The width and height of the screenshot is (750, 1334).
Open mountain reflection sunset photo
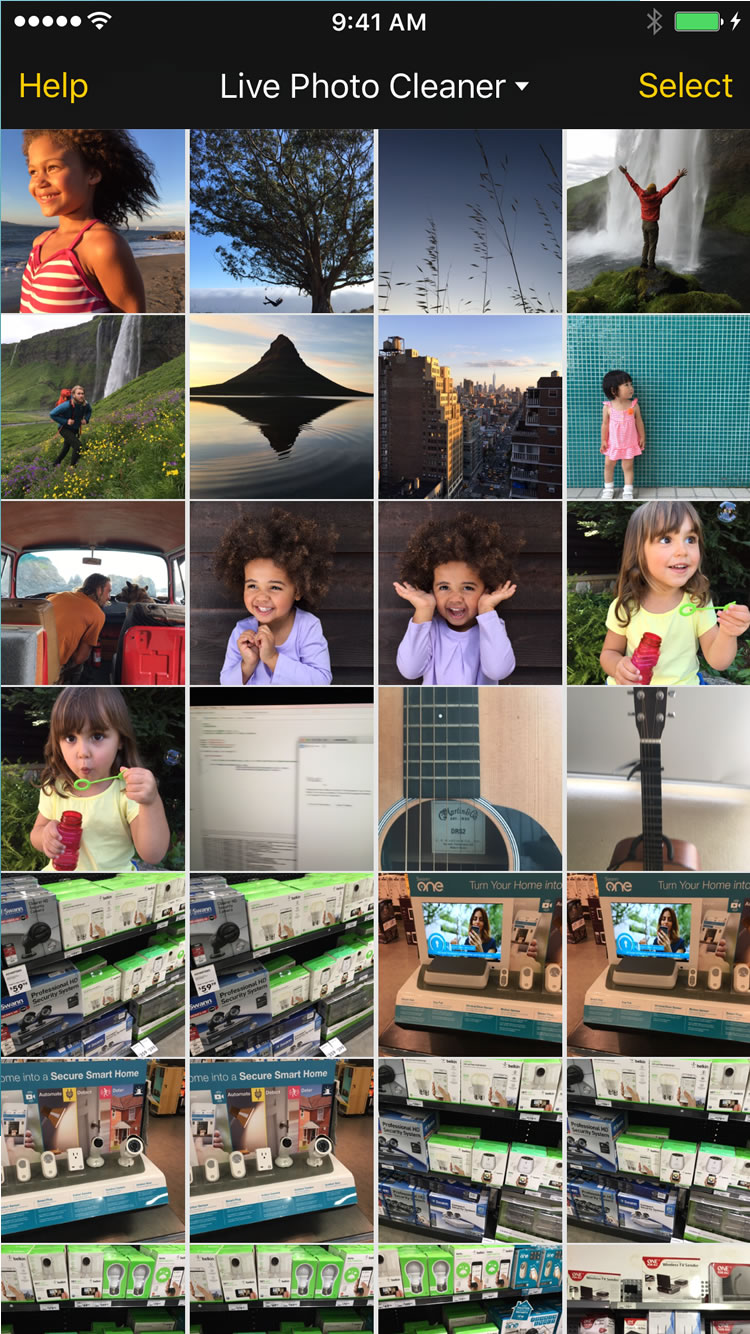(x=281, y=407)
